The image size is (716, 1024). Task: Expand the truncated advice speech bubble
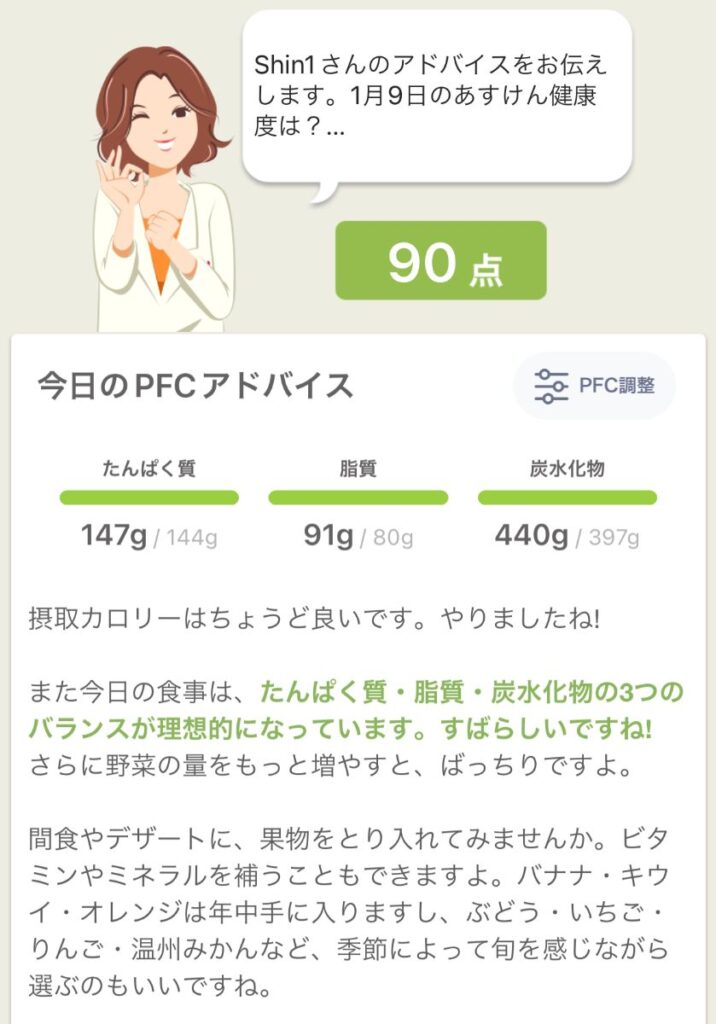(x=437, y=96)
